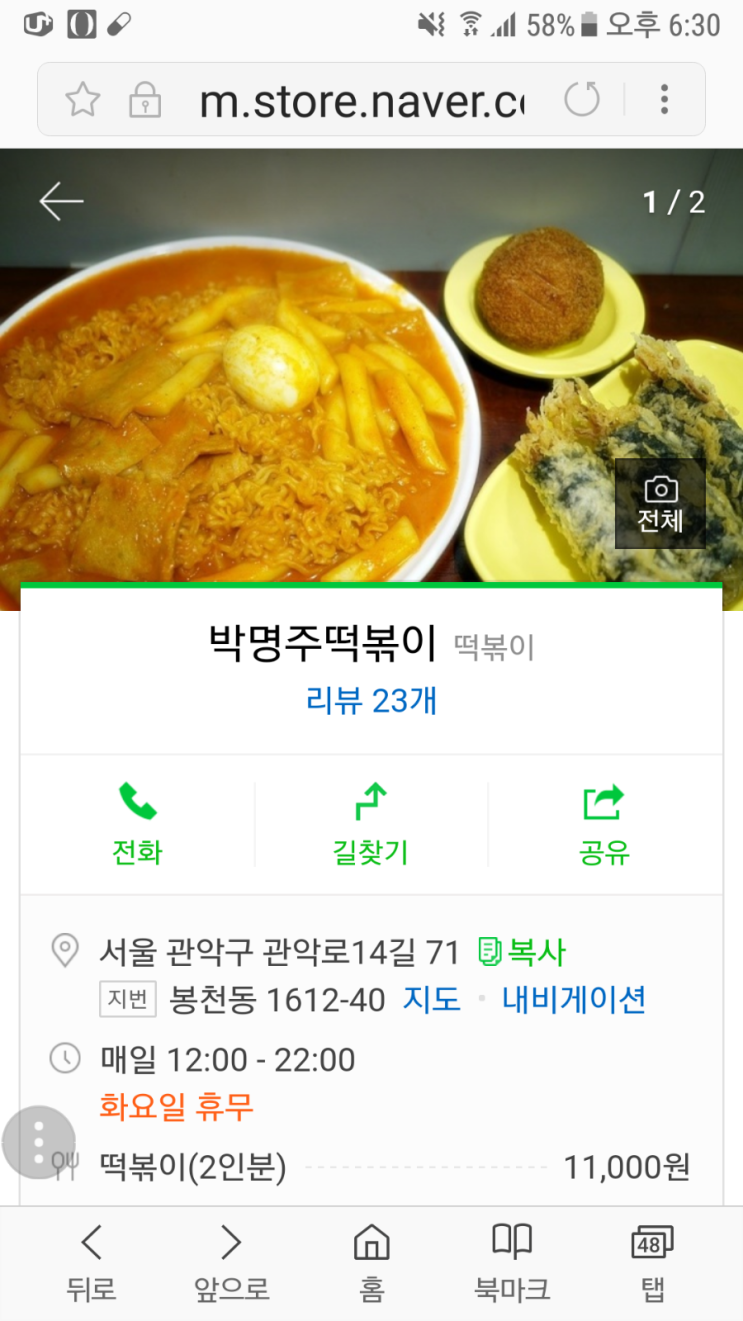This screenshot has width=743, height=1321.
Task: Go back with 뒤로 in browser toolbar
Action: coord(91,1263)
